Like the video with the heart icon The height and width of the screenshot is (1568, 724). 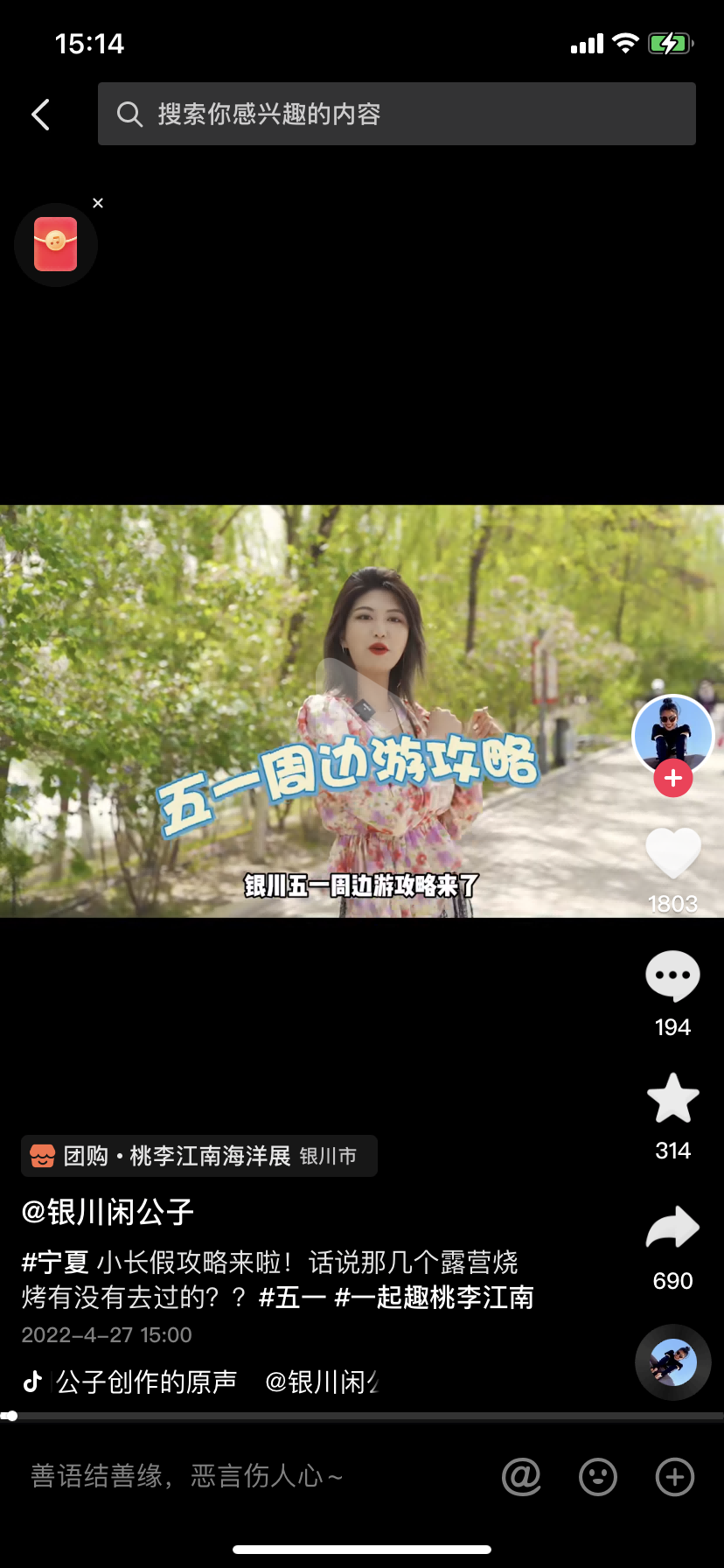click(672, 853)
